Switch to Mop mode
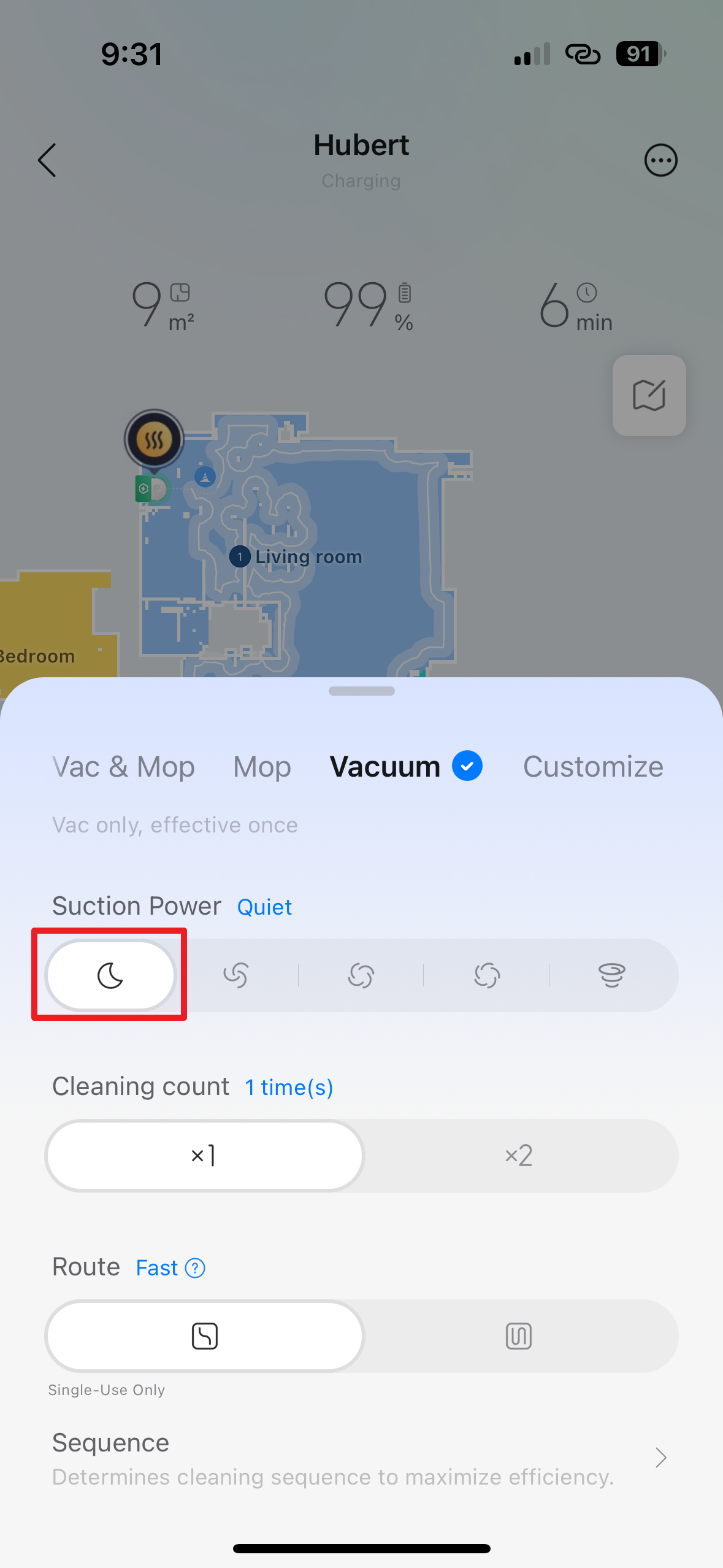 (x=262, y=767)
